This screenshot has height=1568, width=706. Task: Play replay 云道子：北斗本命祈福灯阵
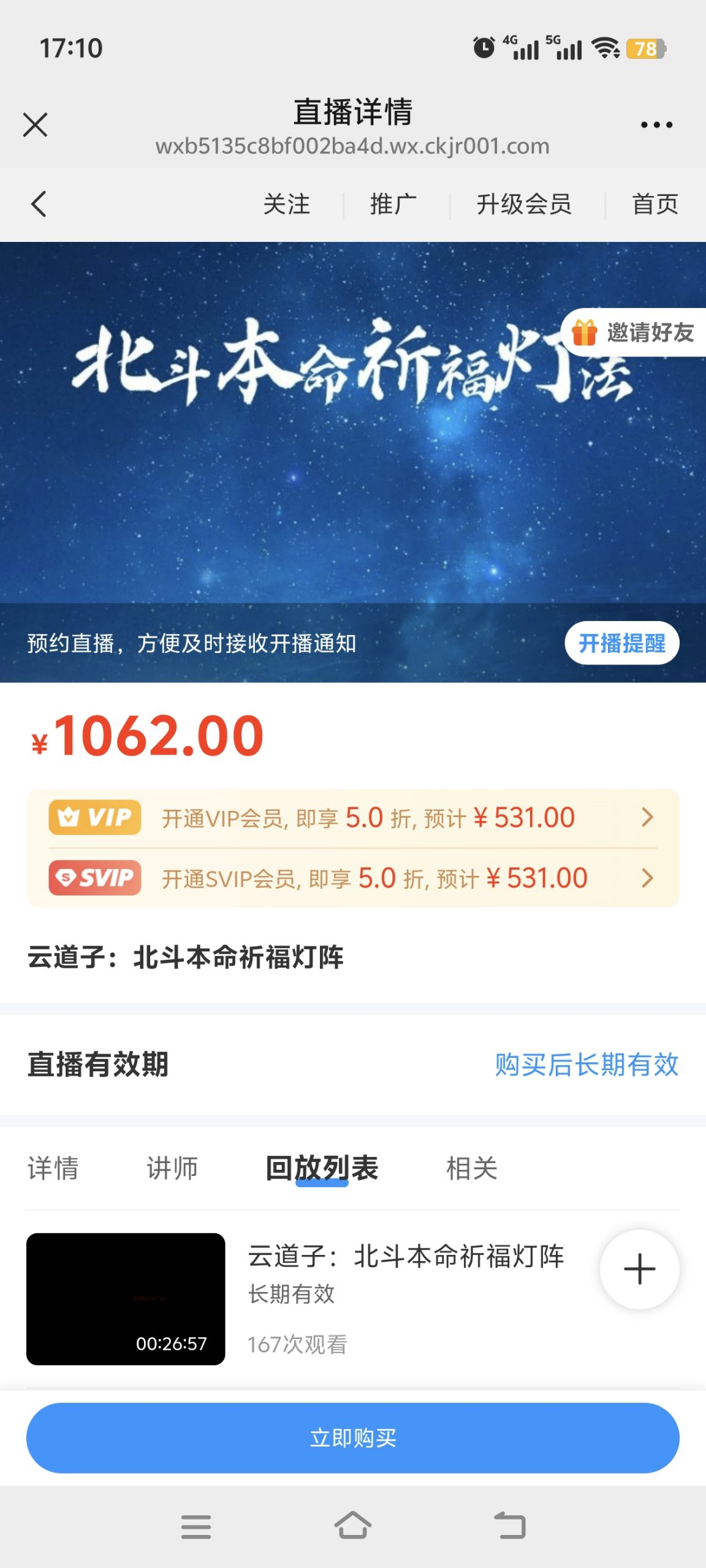pyautogui.click(x=126, y=1298)
